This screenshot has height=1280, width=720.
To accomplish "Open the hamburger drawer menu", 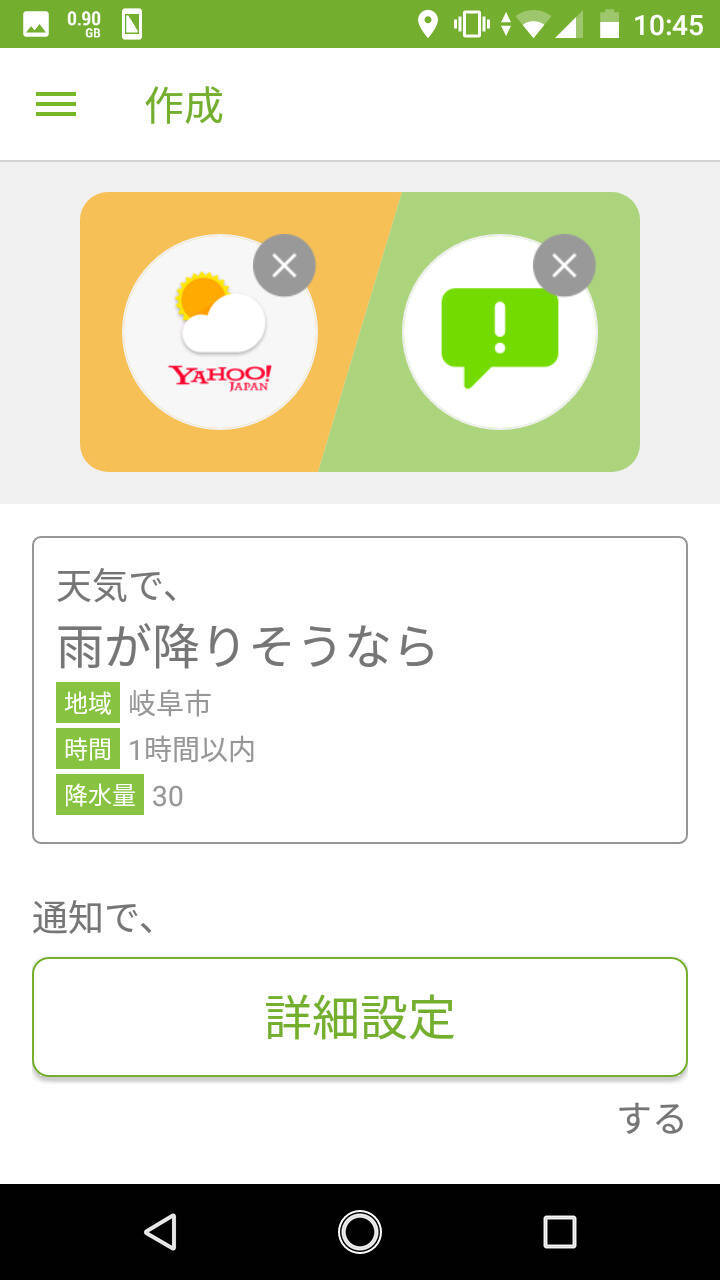I will pos(56,105).
